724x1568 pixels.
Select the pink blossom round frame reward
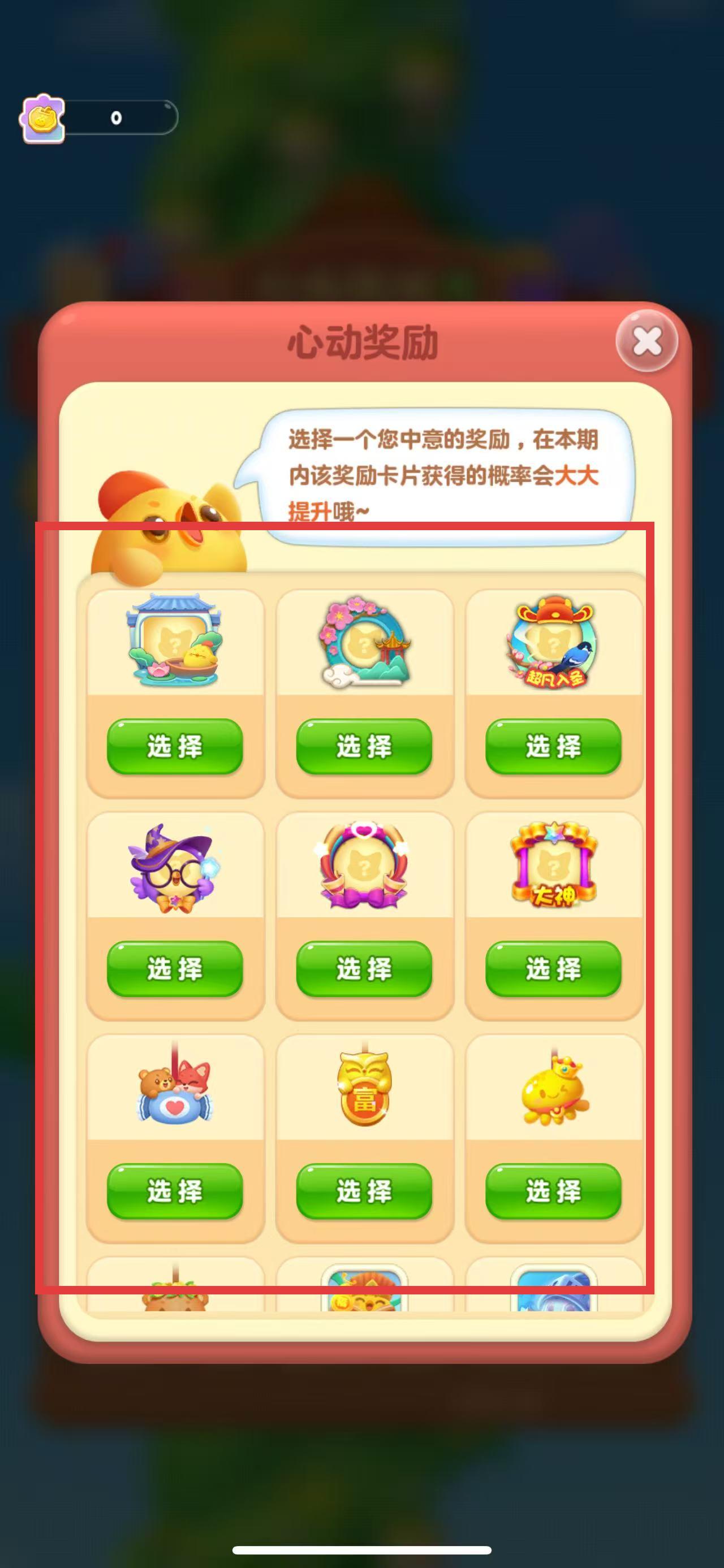[364, 746]
